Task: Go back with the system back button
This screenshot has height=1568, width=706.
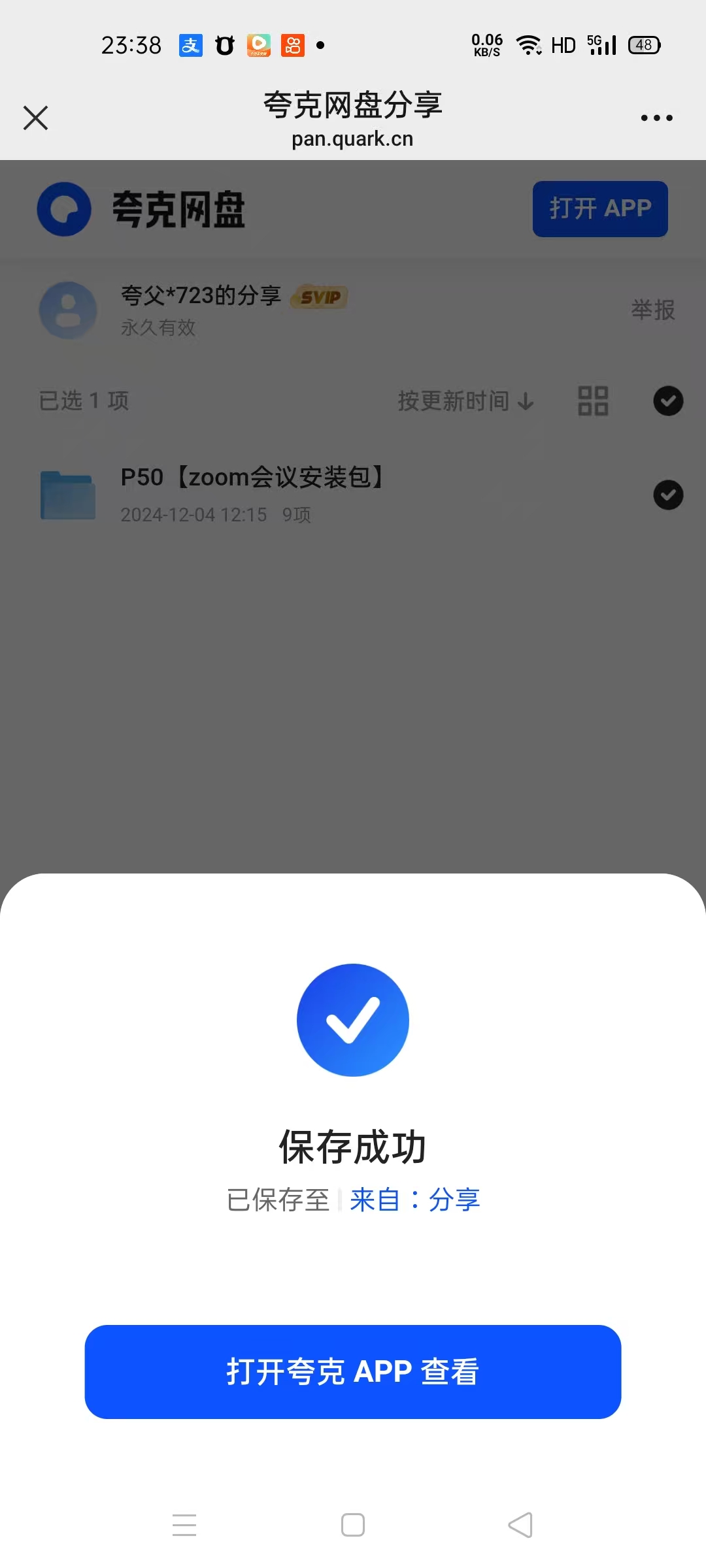Action: 520,1525
